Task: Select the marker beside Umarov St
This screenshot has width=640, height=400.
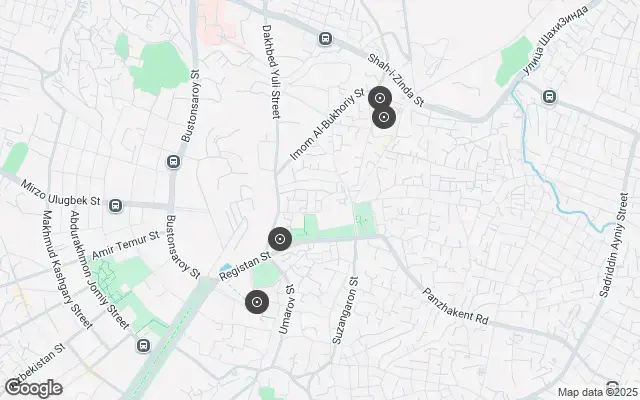Action: tap(257, 302)
